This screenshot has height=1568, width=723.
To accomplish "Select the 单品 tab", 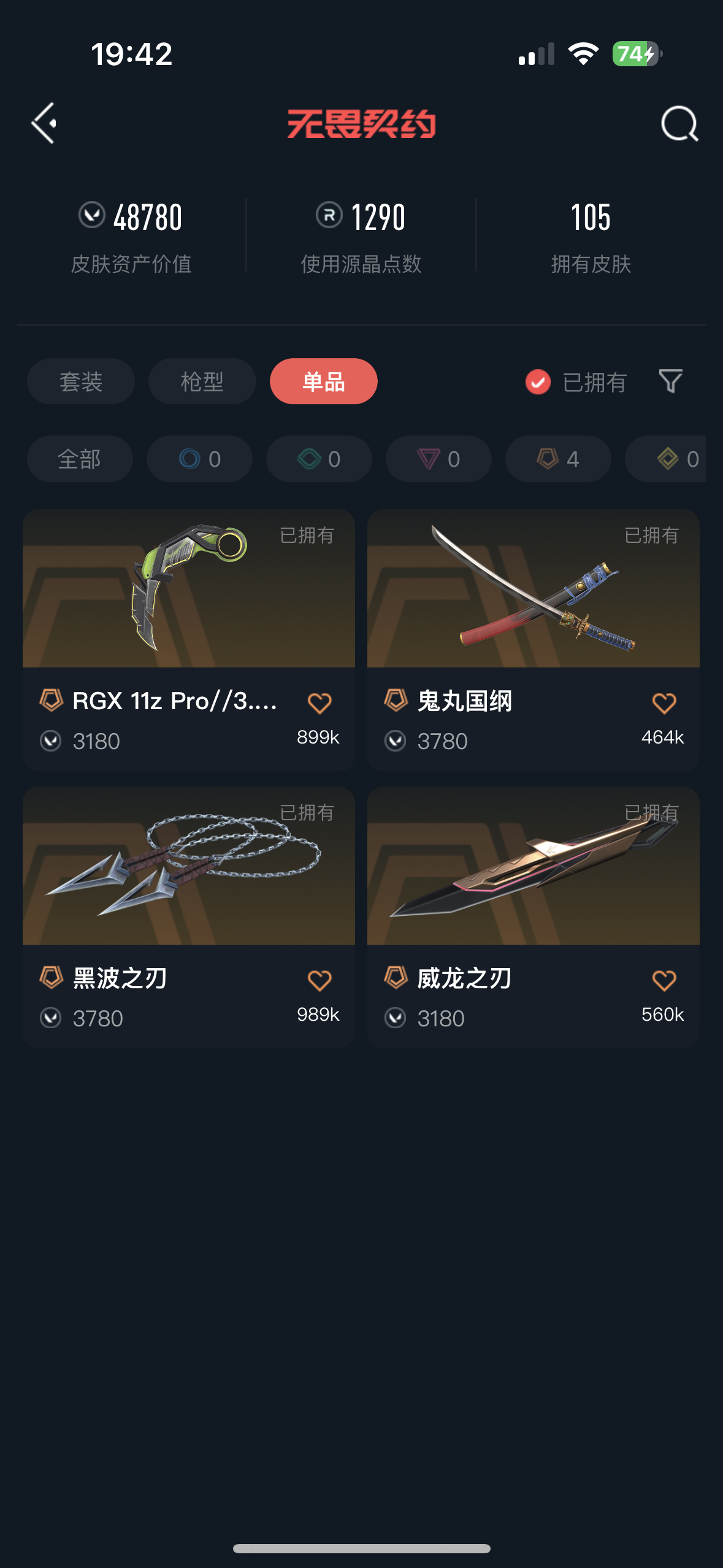I will tap(324, 382).
